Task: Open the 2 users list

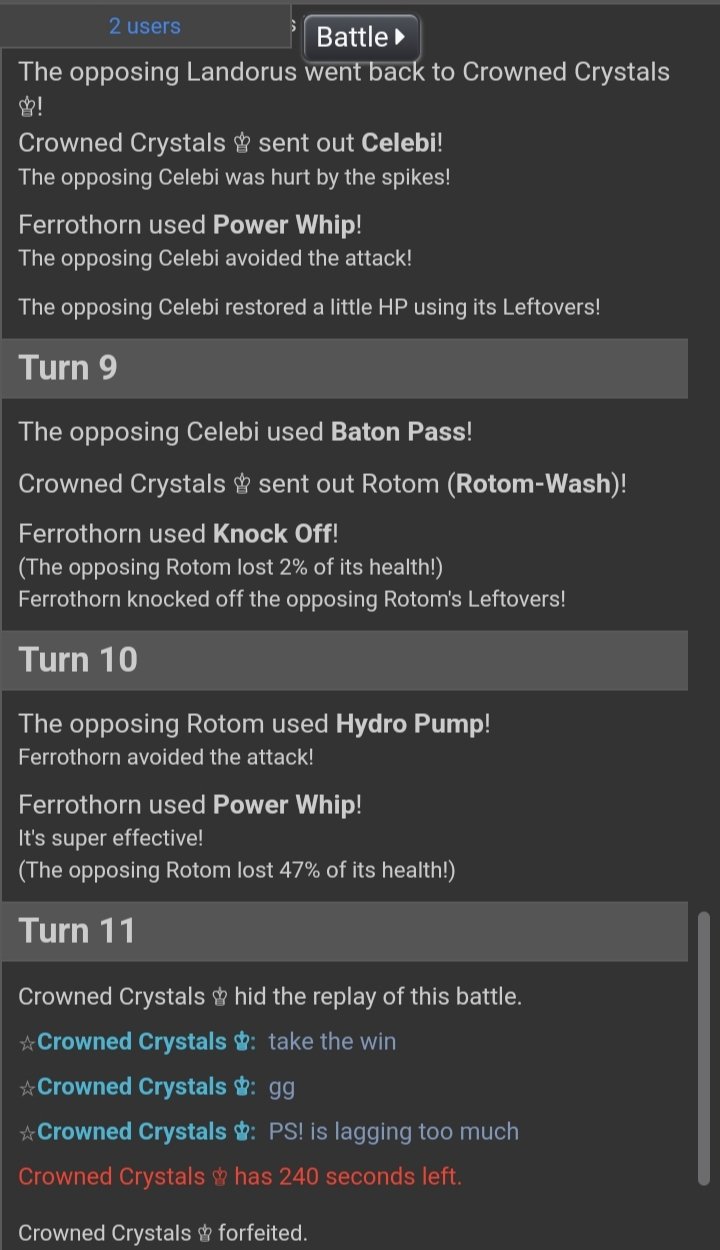Action: click(145, 26)
